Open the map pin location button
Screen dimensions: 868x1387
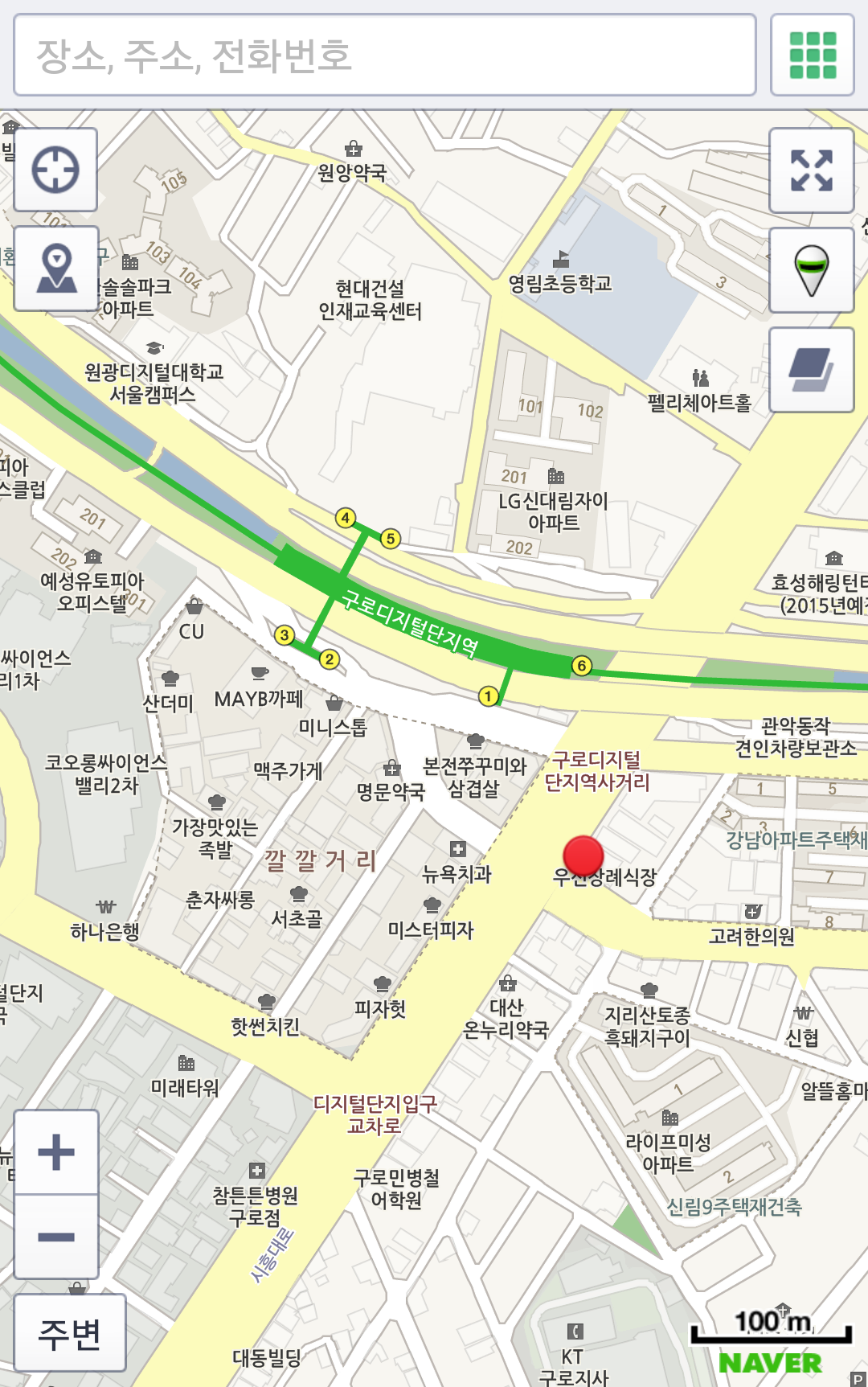click(x=56, y=269)
